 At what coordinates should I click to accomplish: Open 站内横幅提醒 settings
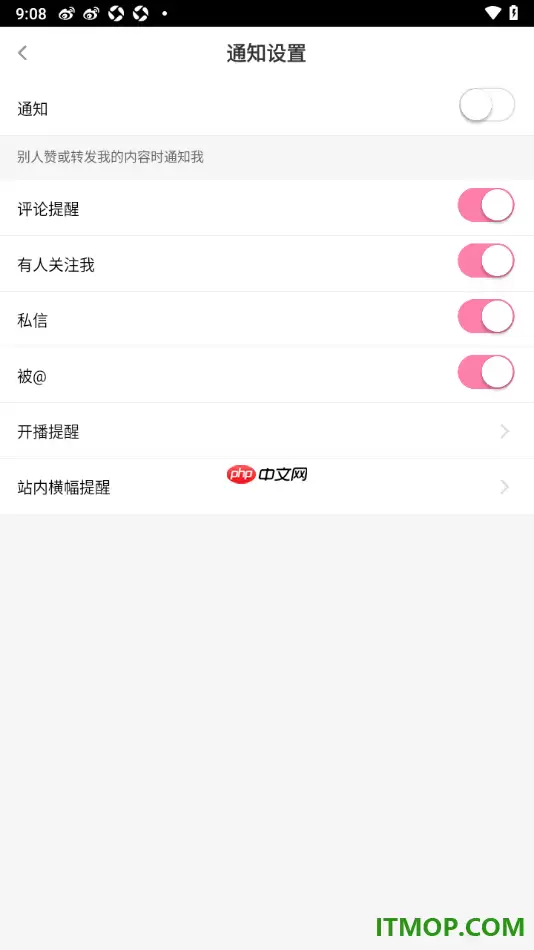click(267, 487)
